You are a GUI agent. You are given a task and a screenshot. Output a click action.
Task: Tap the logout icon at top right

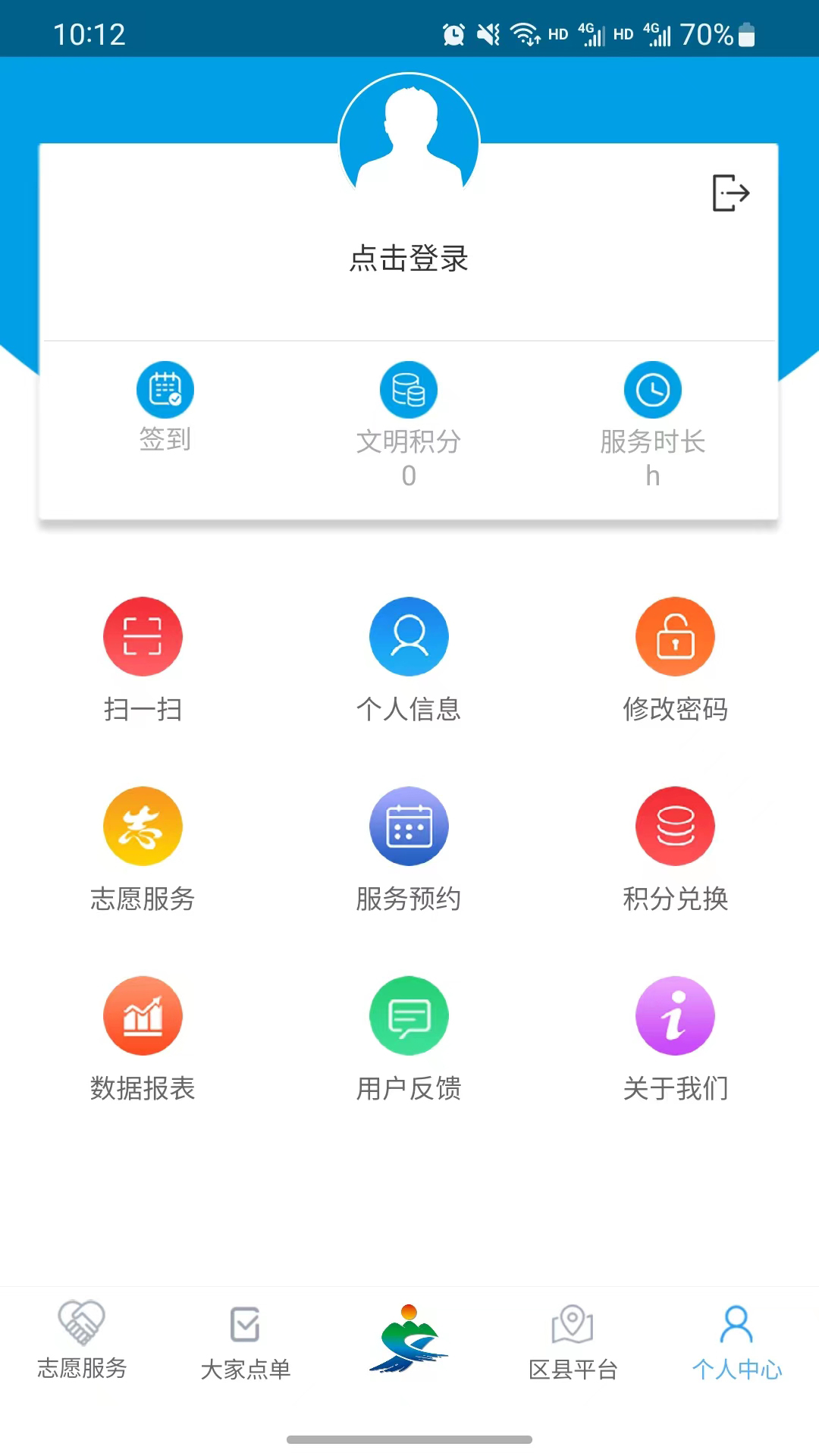[730, 193]
